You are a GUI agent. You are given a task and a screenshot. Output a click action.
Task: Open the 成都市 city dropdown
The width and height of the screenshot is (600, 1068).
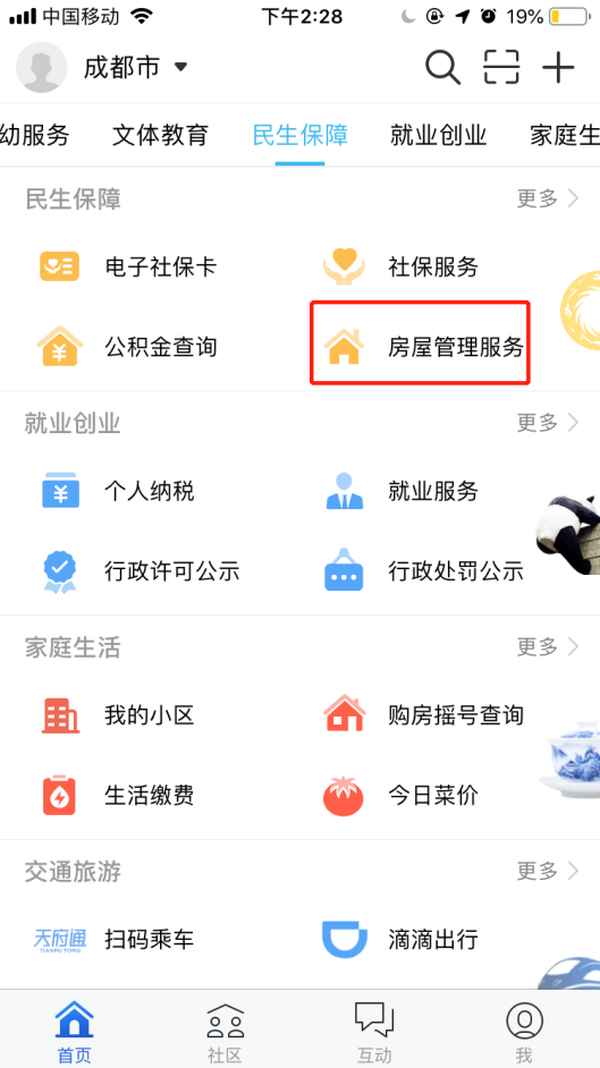coord(135,68)
